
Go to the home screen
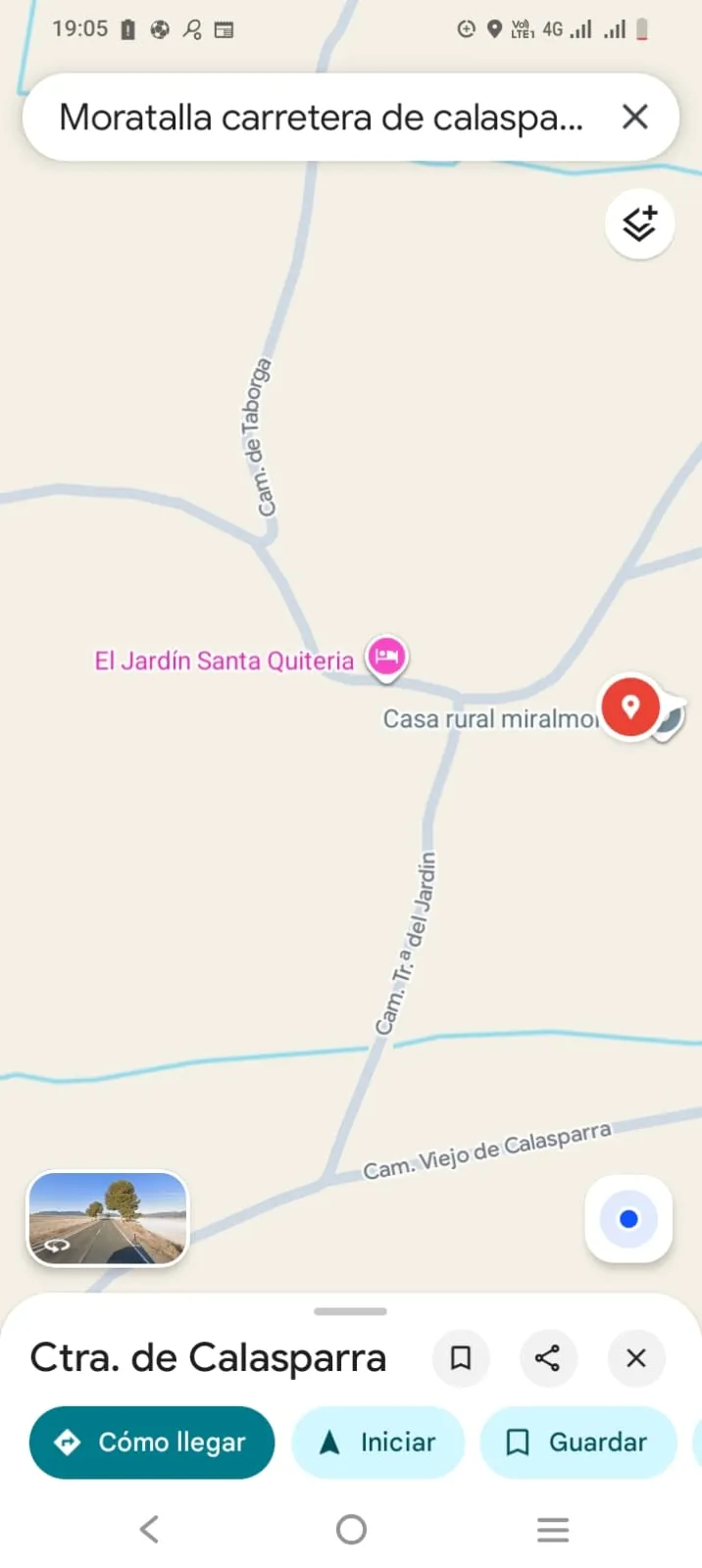coord(351,1529)
